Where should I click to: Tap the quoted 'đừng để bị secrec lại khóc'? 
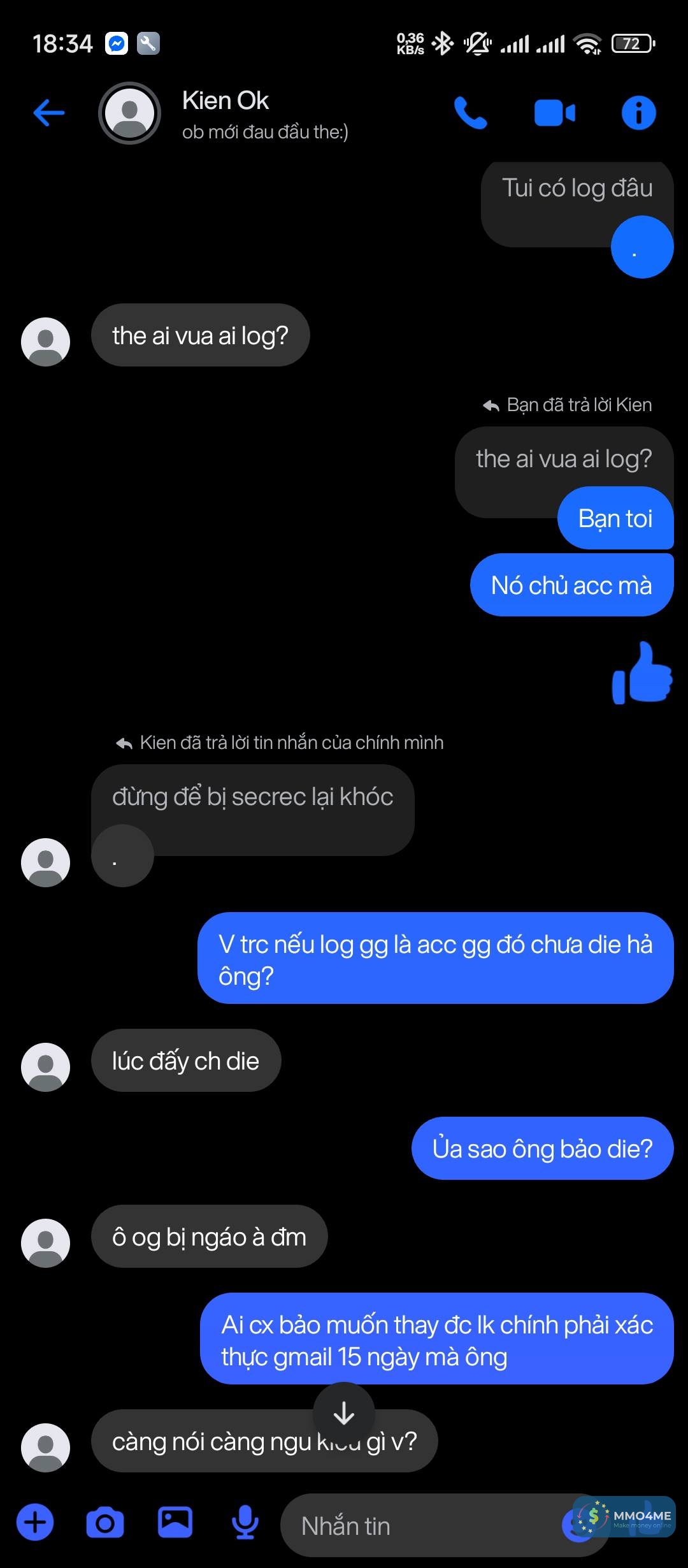click(x=253, y=797)
